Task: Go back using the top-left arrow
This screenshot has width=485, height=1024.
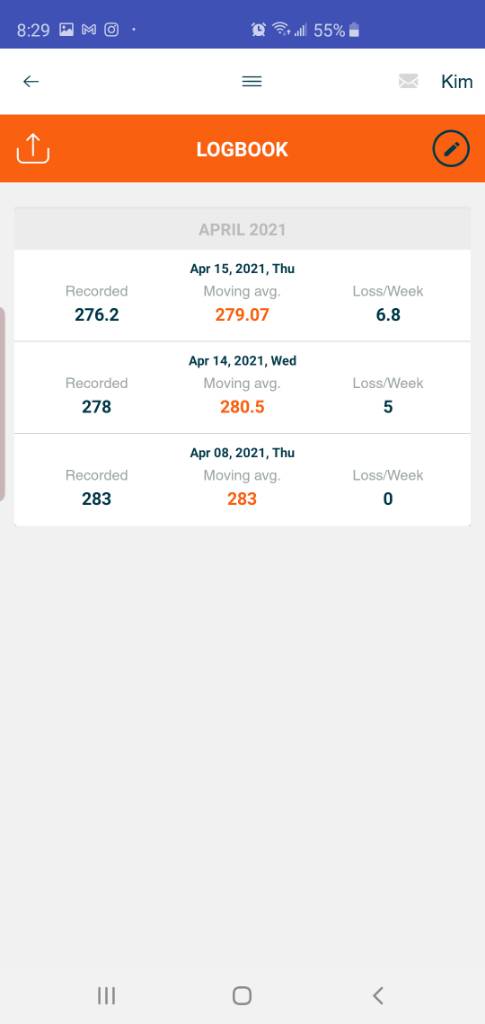Action: click(x=31, y=82)
